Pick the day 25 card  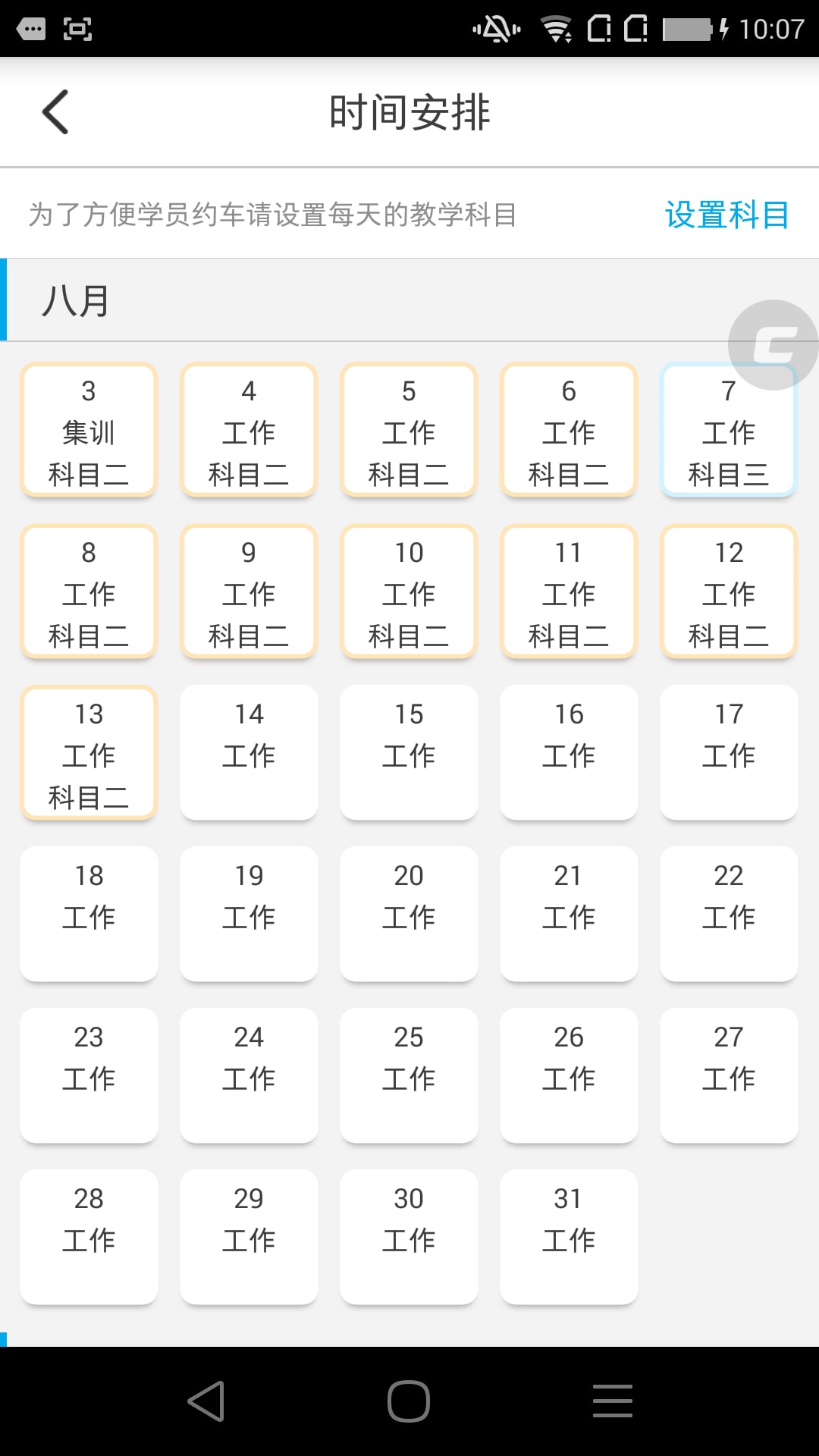tap(409, 1076)
